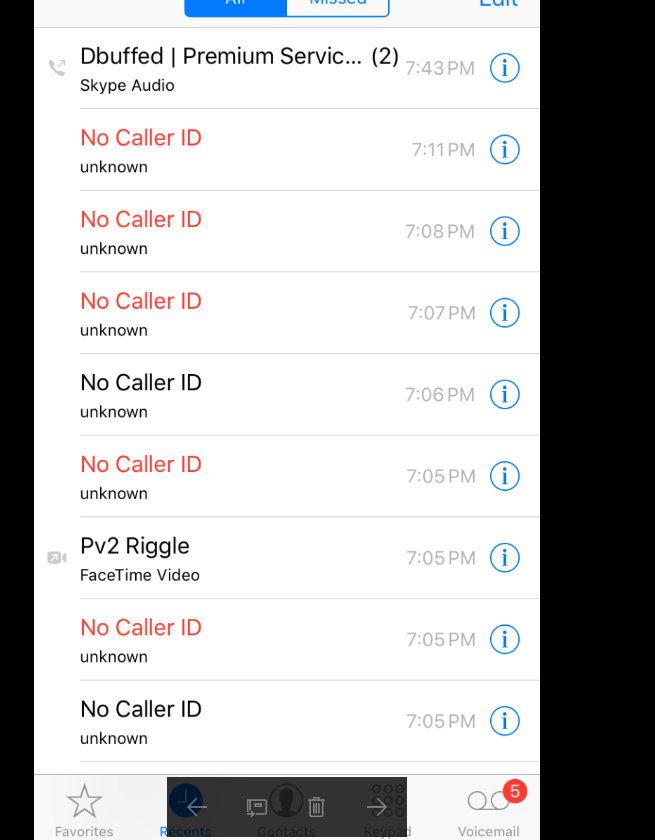Tap the left arrow in the overlay toolbar
This screenshot has width=655, height=840.
196,806
